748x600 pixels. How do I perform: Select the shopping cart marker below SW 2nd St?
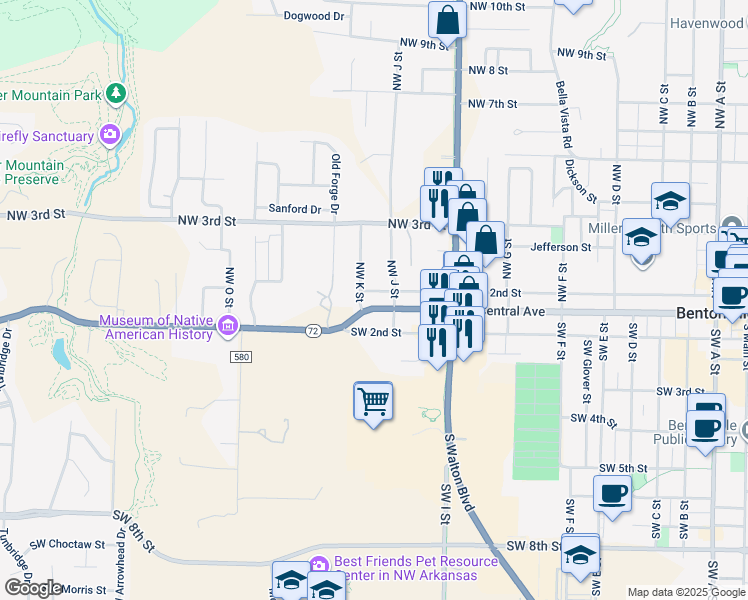(373, 402)
